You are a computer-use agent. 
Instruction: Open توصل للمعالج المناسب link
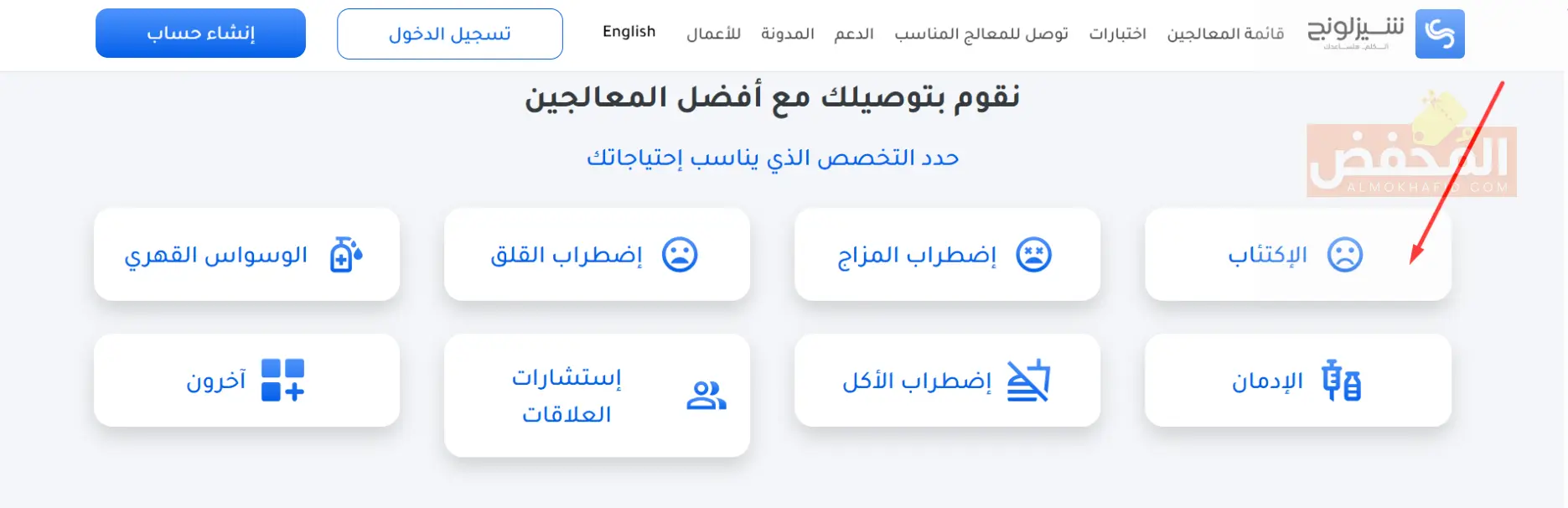point(981,34)
